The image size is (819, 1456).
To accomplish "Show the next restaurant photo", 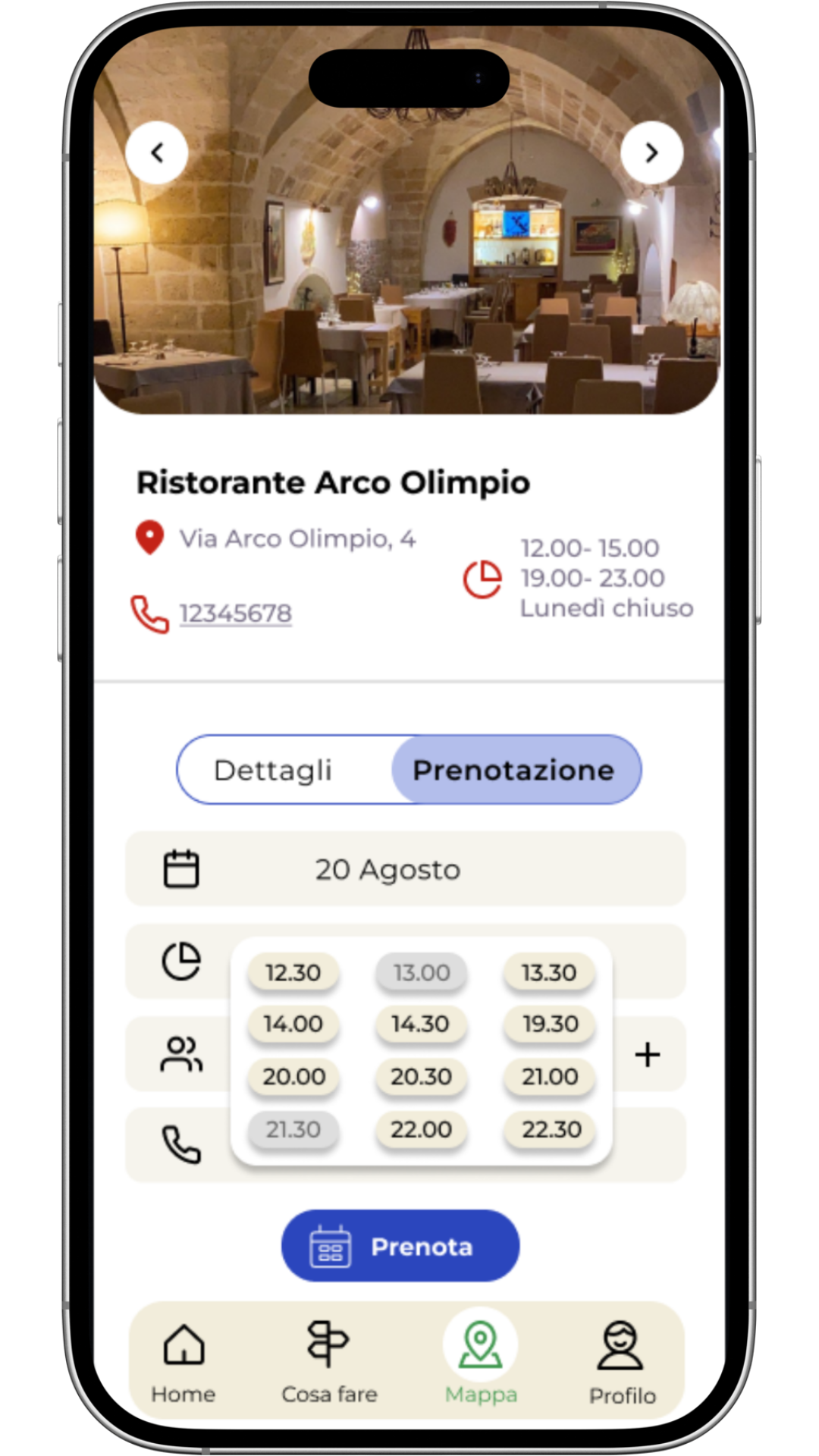I will coord(651,152).
